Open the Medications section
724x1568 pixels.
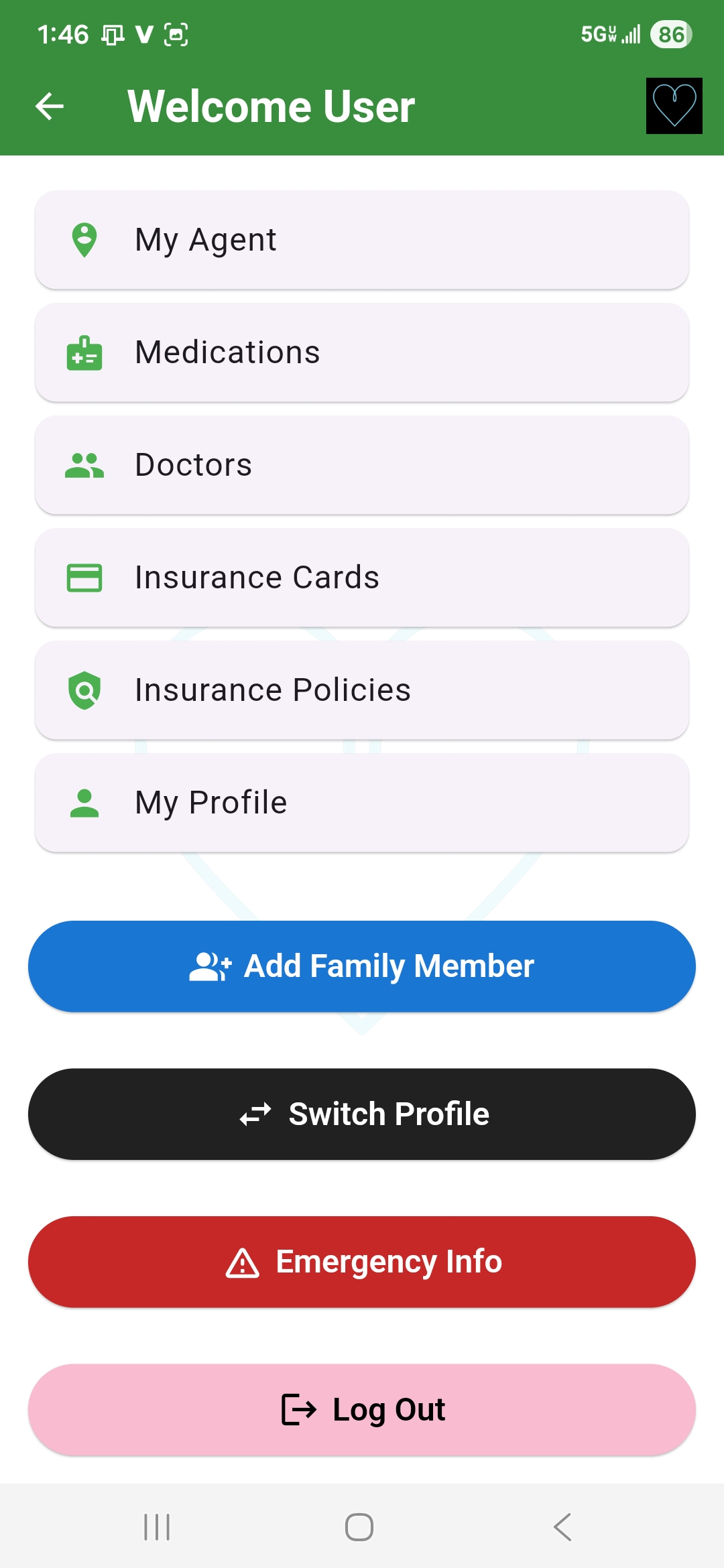coord(362,353)
